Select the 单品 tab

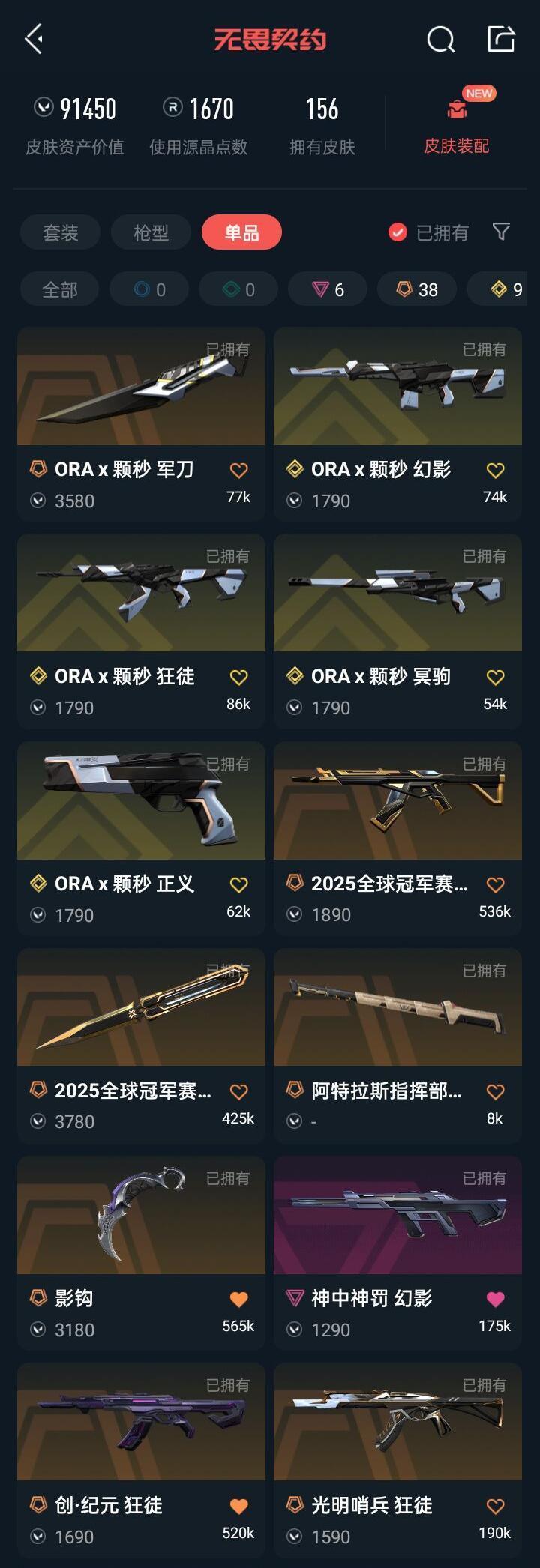click(241, 232)
